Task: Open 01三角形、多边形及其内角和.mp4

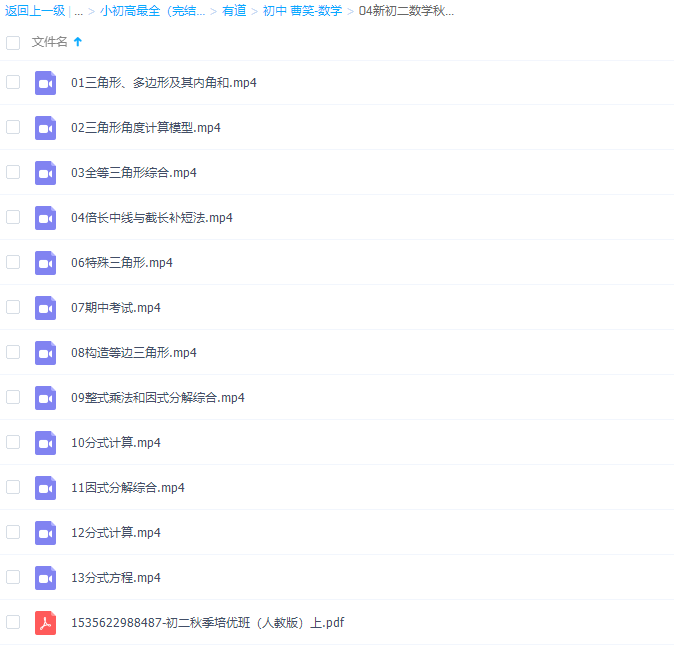Action: [x=163, y=83]
